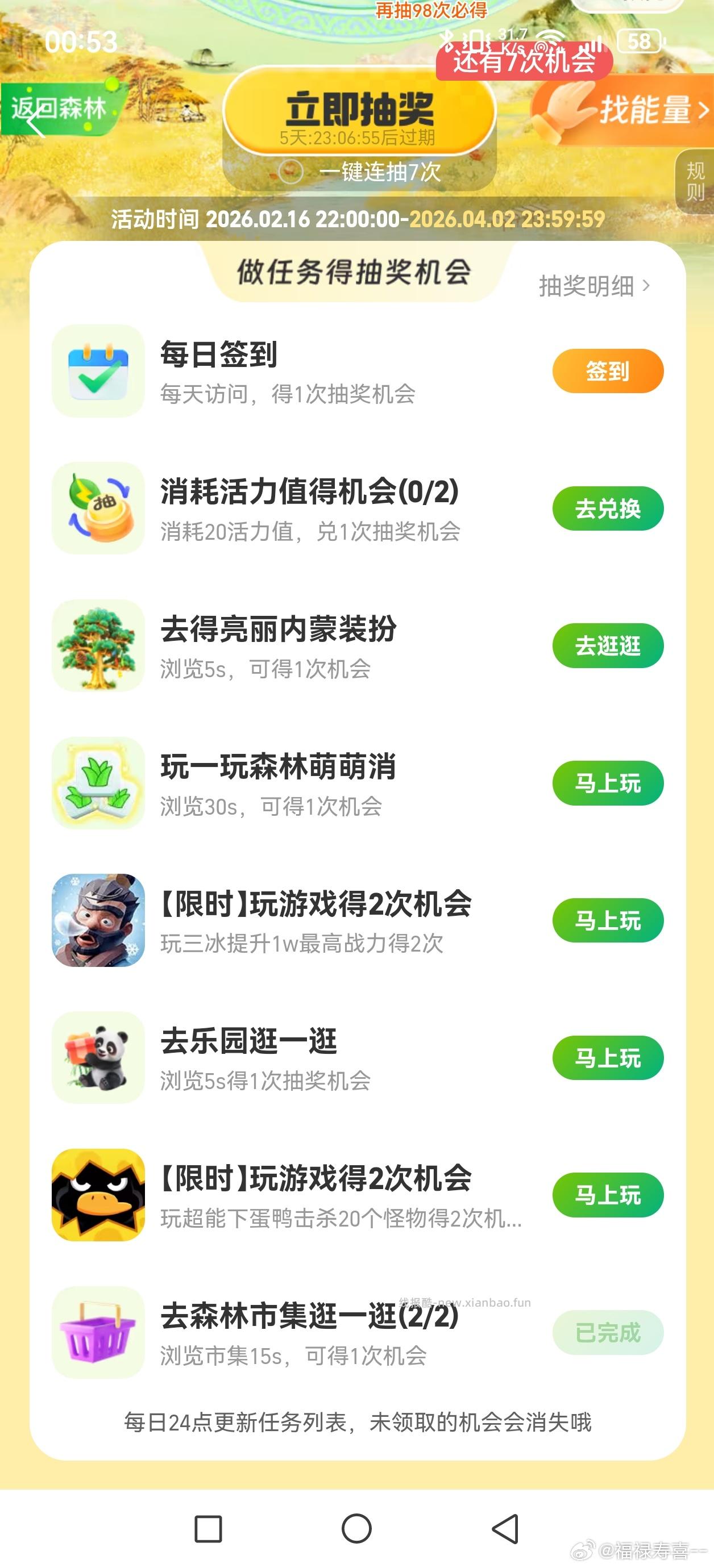
Task: Select the 森林萌萌消 game icon
Action: tap(97, 784)
